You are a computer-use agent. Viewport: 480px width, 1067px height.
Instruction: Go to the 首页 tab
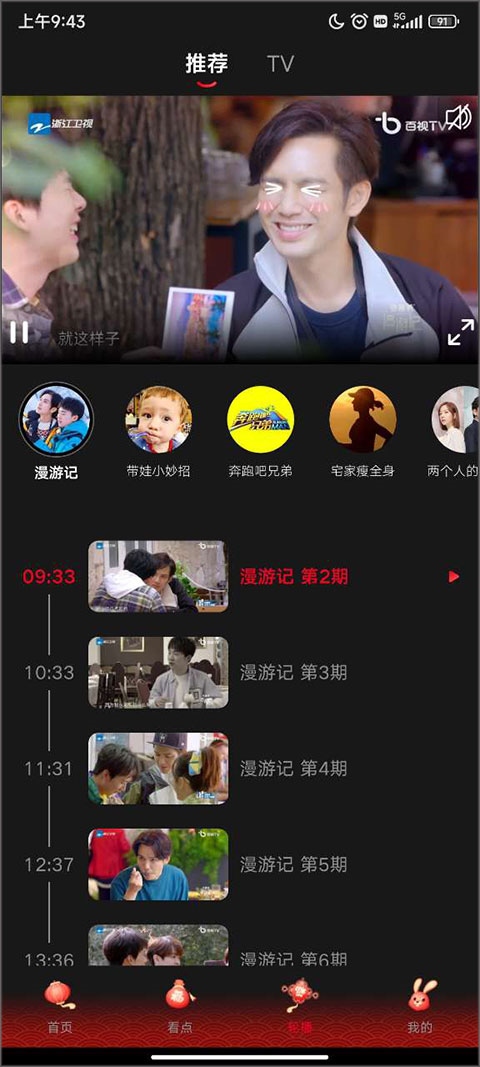[x=59, y=1006]
